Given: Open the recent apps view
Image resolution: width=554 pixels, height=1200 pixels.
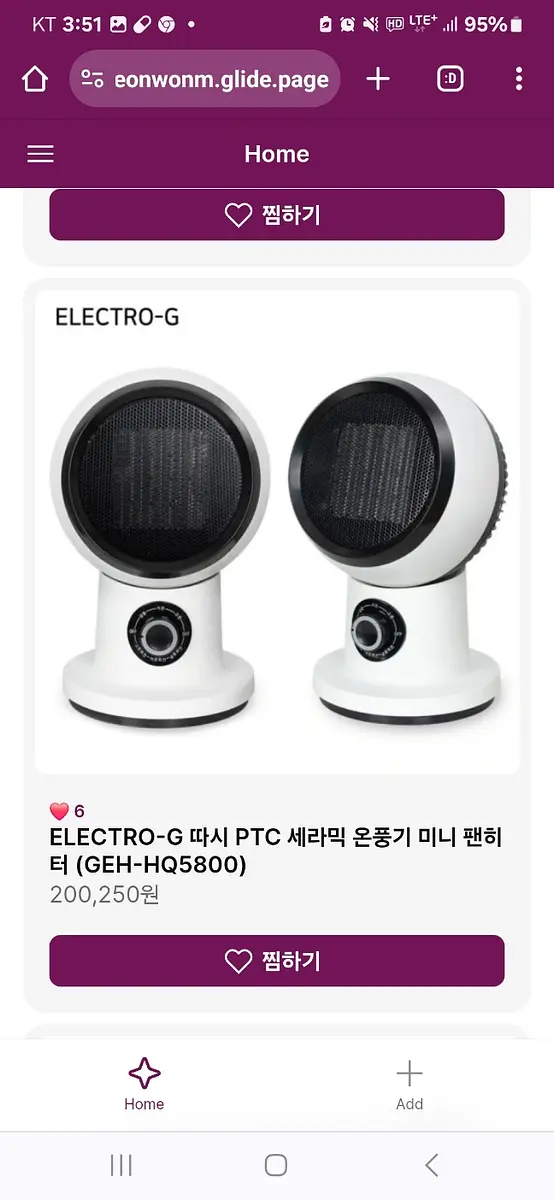Looking at the screenshot, I should pyautogui.click(x=121, y=1165).
